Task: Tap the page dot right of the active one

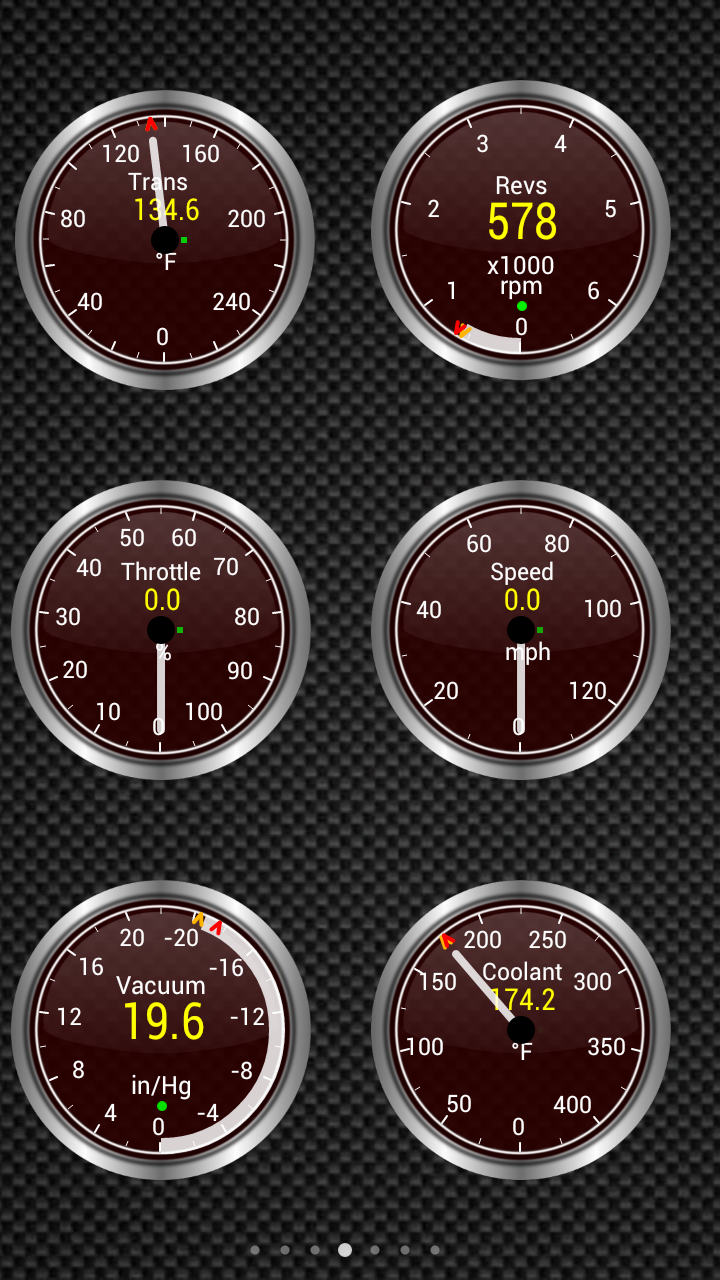Action: pos(375,1250)
